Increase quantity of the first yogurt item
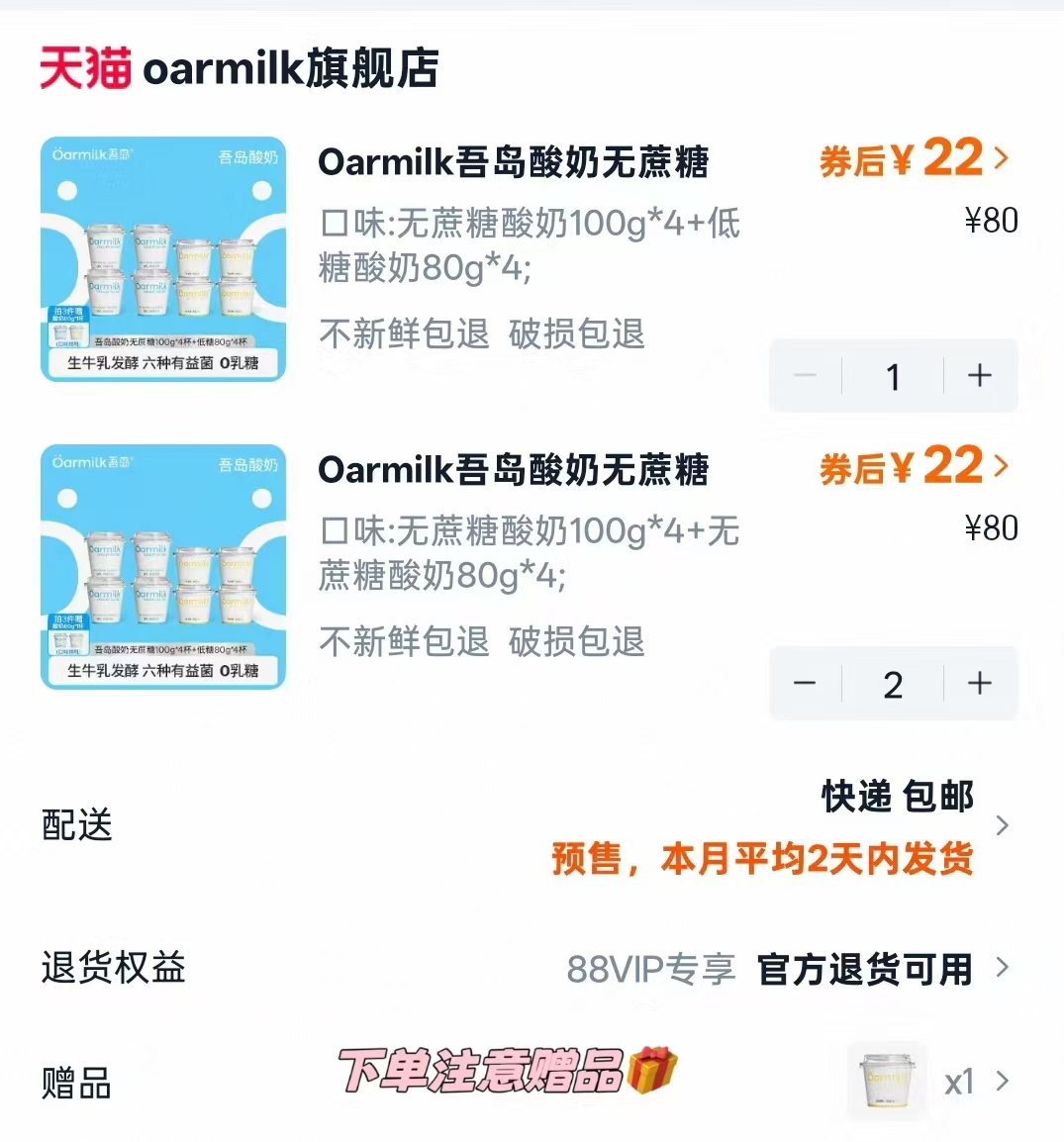Screen dimensions: 1064x1142 979,376
